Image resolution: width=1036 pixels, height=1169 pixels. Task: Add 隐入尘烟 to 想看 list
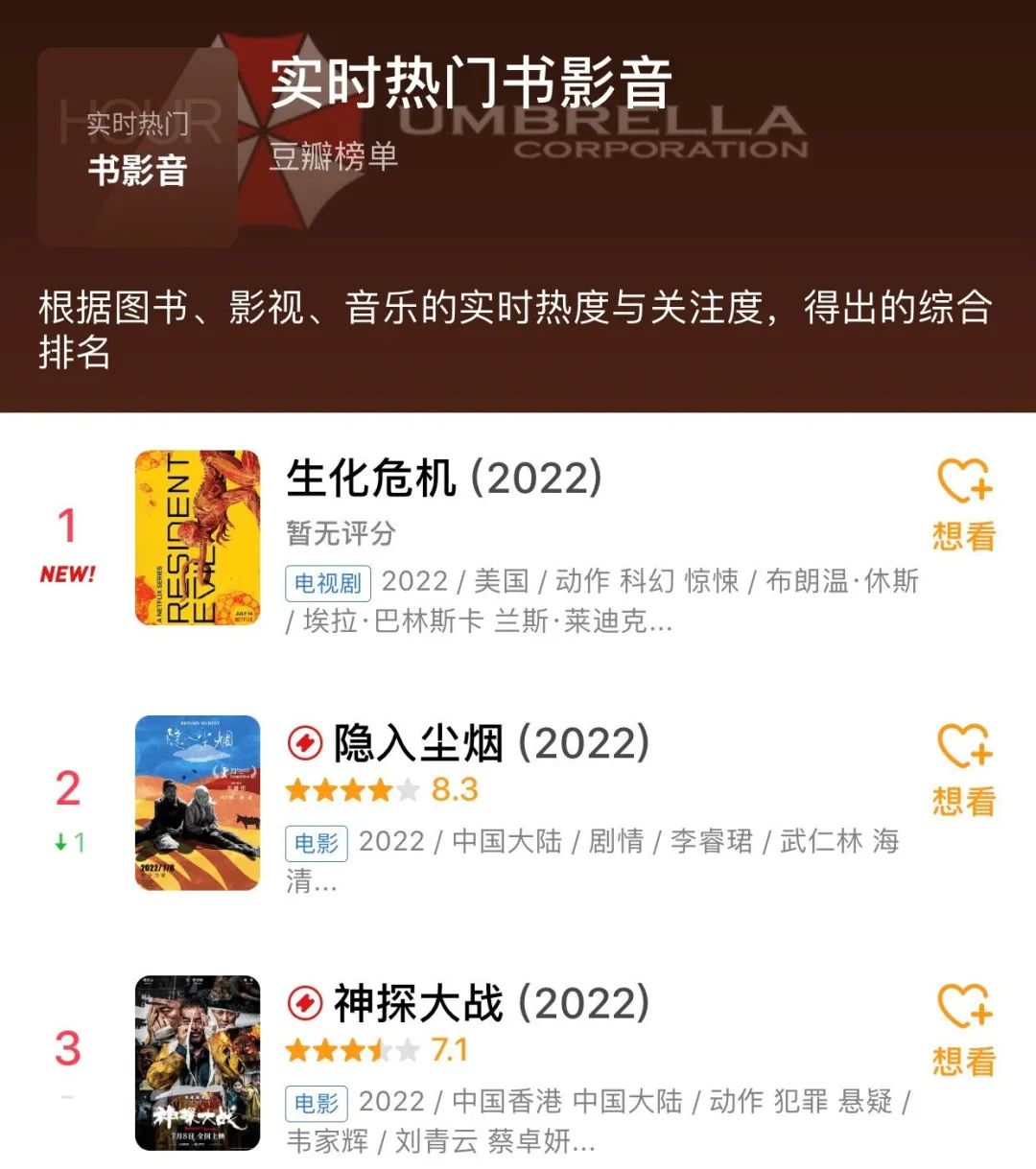click(963, 770)
